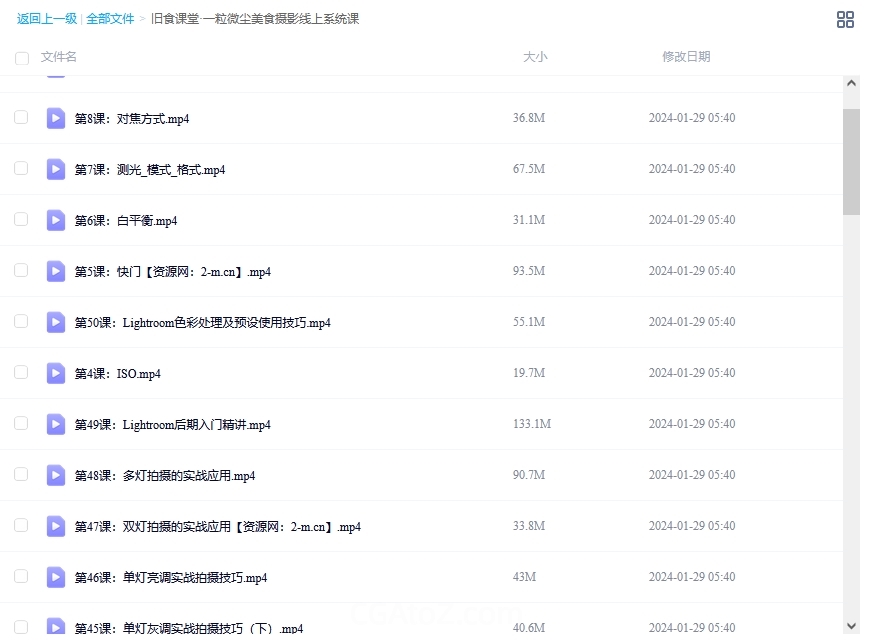Viewport: 873px width, 644px height.
Task: Open 第7课：测光_模式_格式.mp4
Action: pyautogui.click(x=150, y=170)
